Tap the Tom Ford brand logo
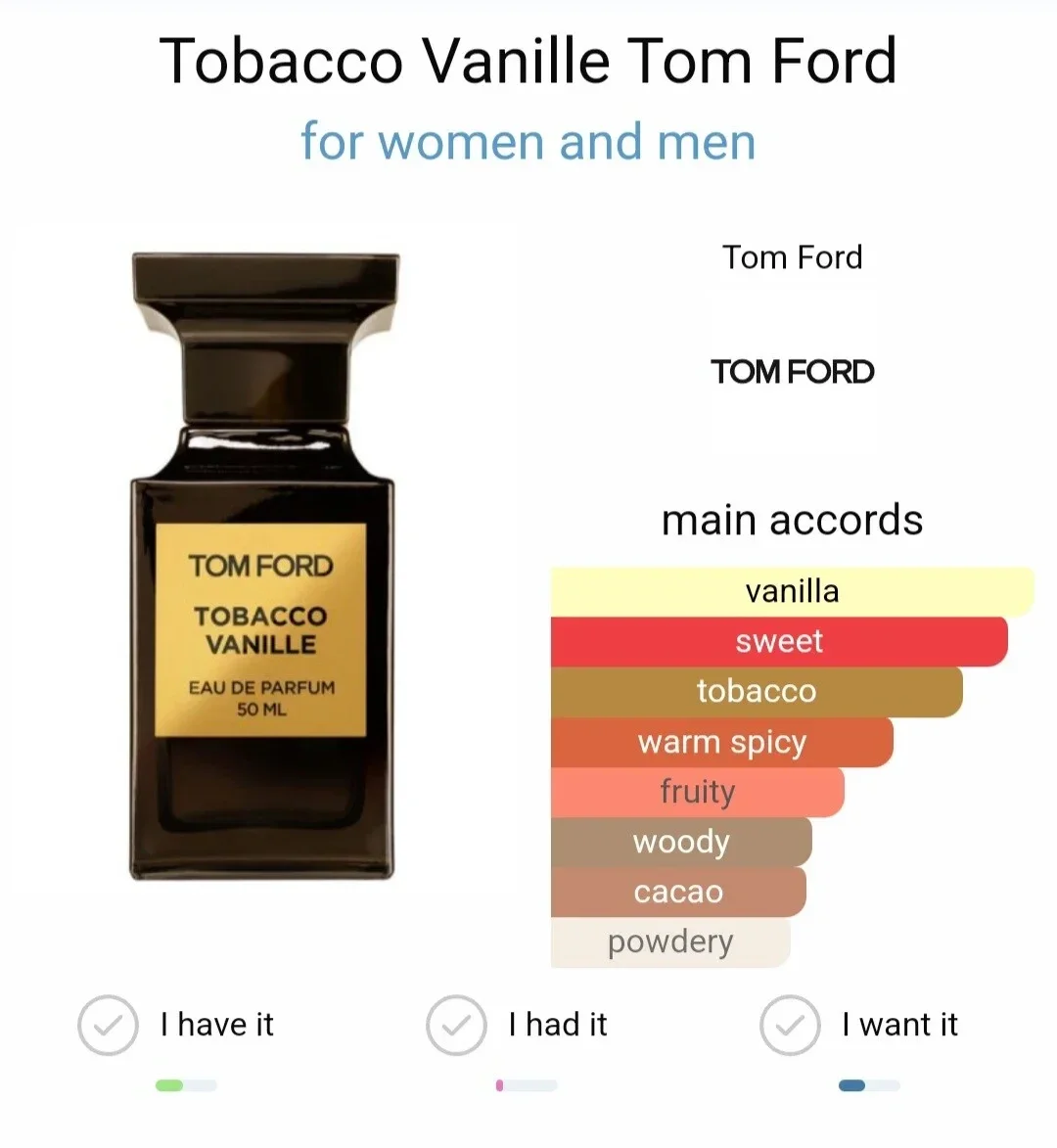This screenshot has height=1148, width=1057. coord(792,372)
